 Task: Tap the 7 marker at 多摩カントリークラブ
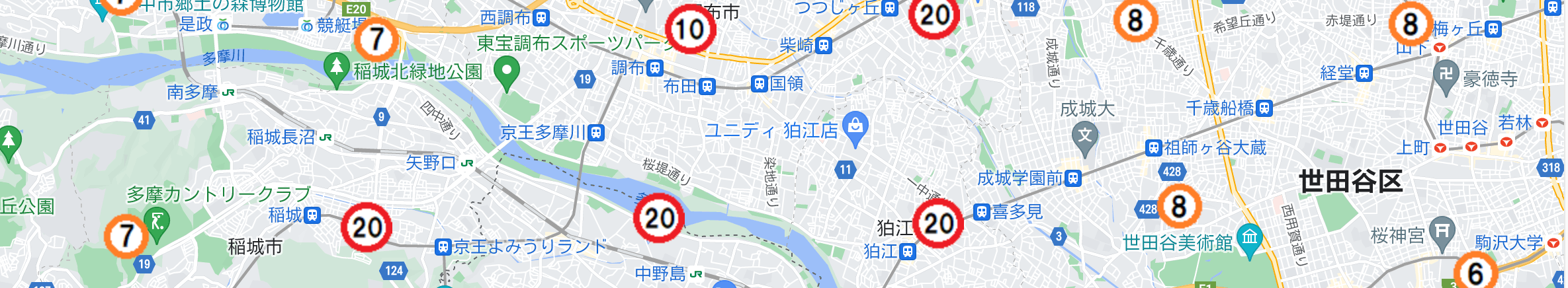(126, 235)
